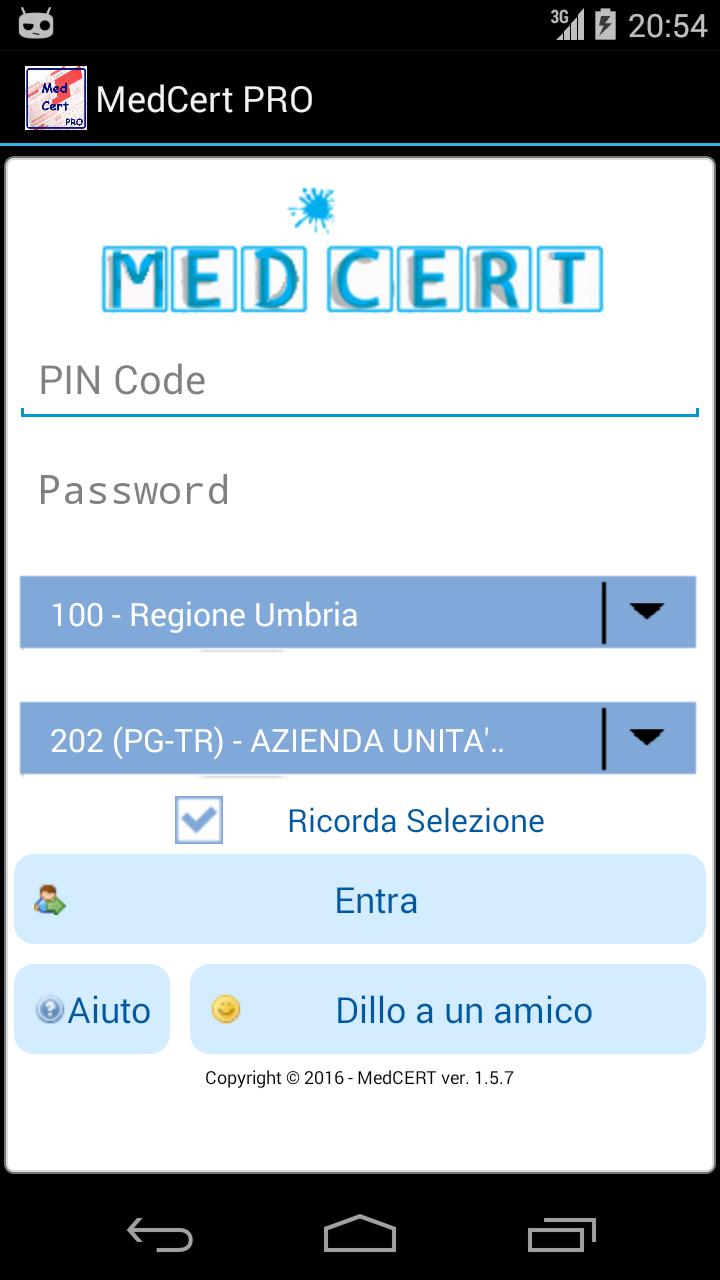Click inside the PIN Code field
720x1280 pixels.
[358, 381]
